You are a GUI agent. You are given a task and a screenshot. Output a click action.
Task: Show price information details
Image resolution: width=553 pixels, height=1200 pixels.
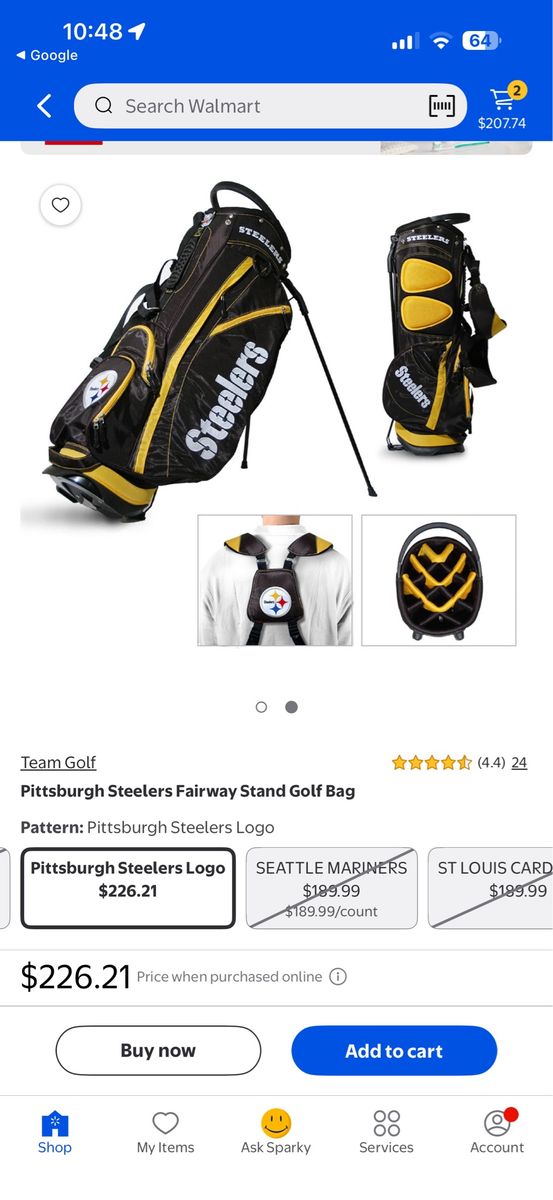click(338, 977)
